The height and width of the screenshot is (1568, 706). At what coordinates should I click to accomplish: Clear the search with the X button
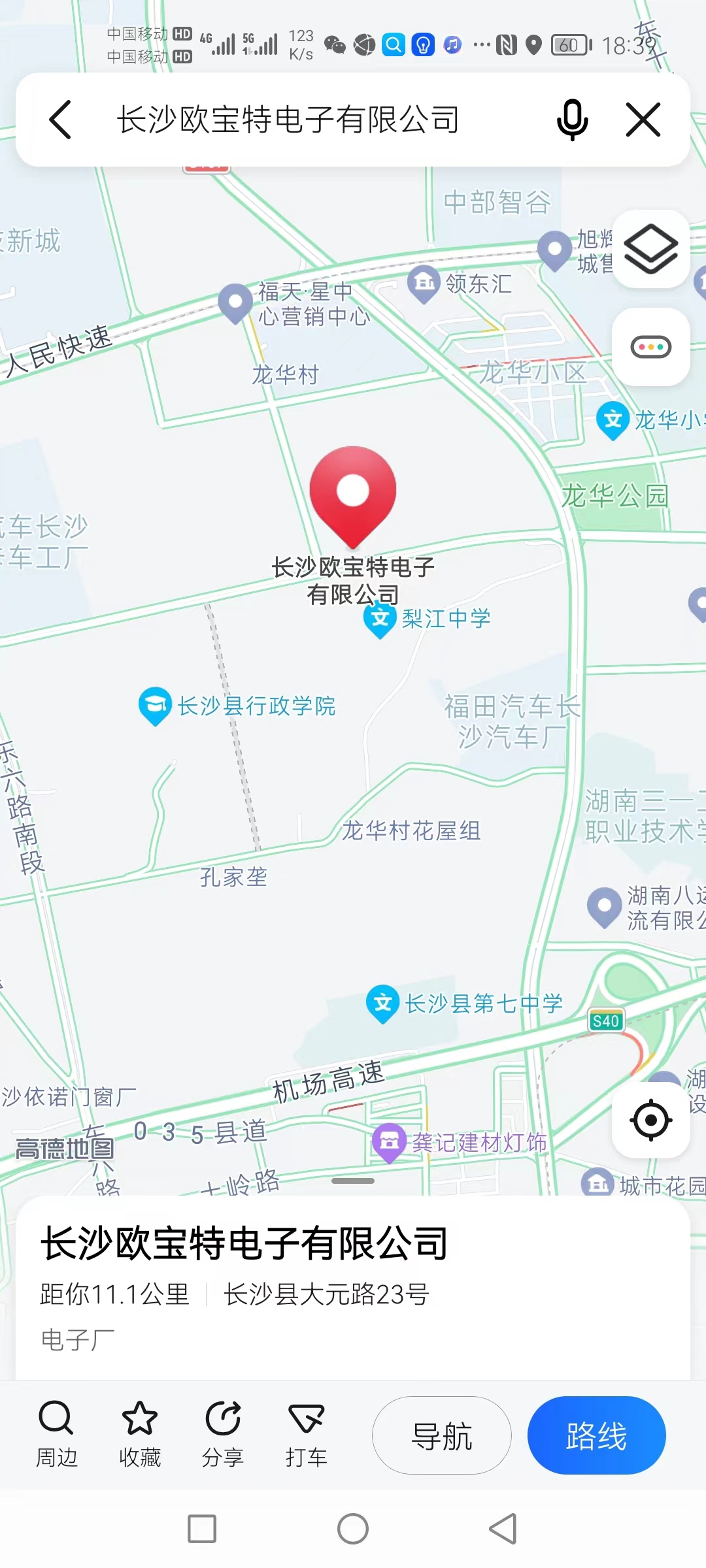(643, 120)
